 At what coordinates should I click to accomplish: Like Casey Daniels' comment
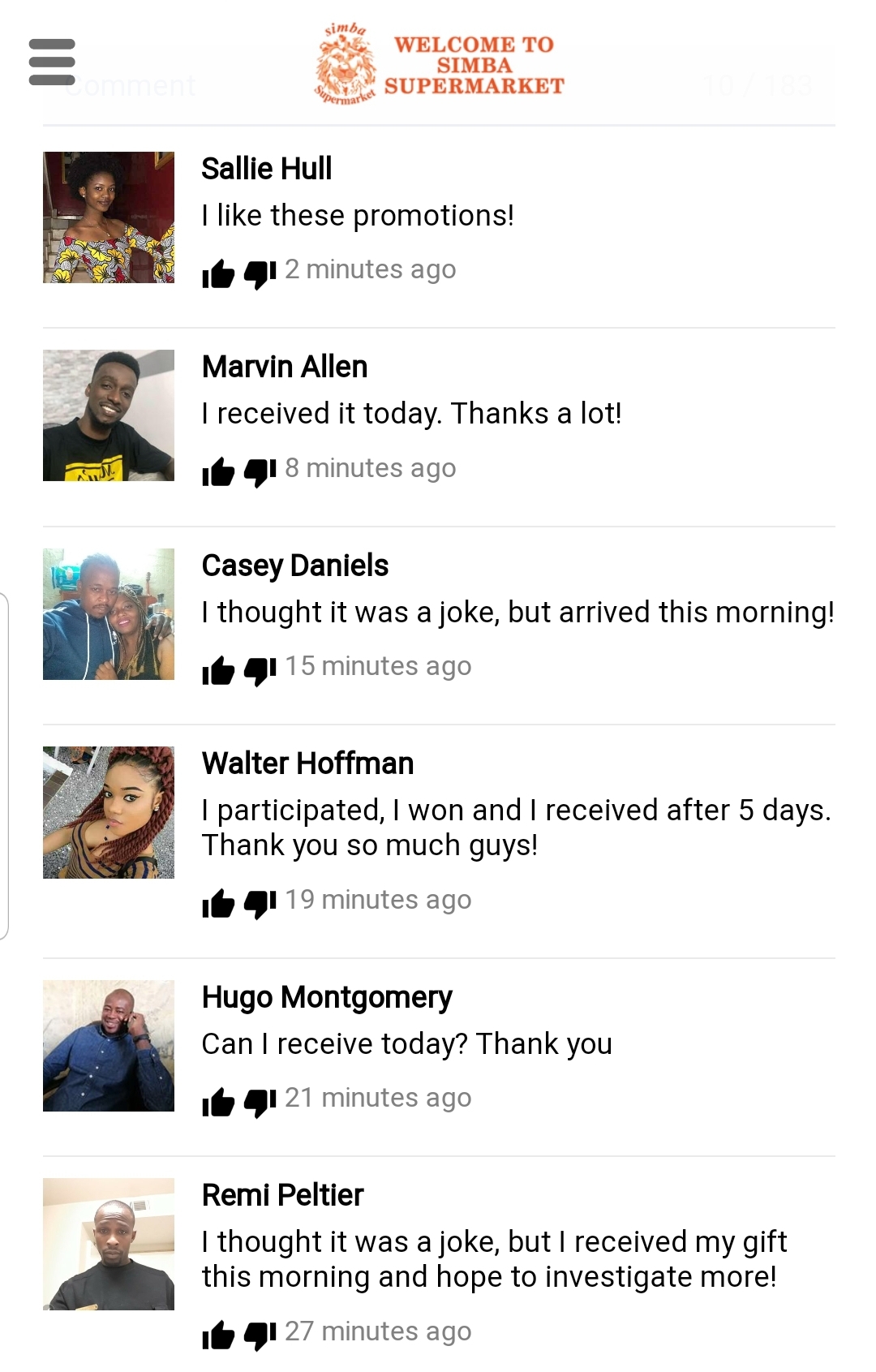[x=218, y=670]
